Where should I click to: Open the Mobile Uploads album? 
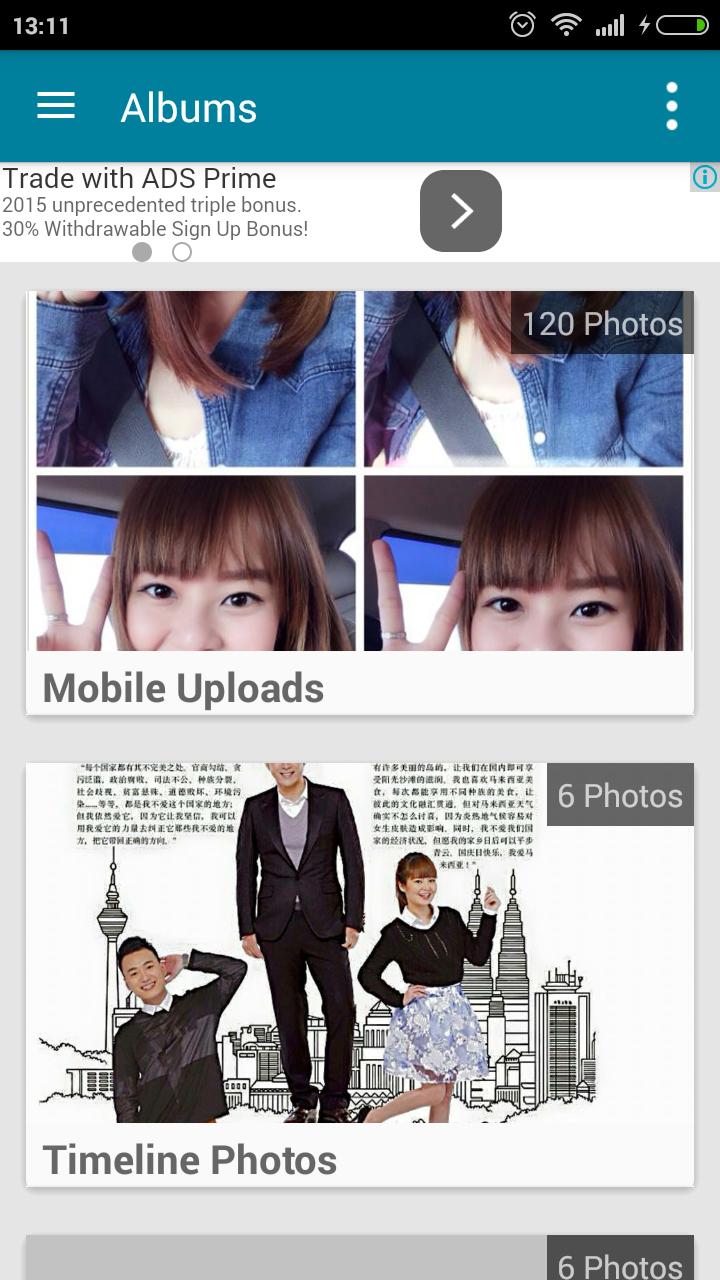click(360, 500)
